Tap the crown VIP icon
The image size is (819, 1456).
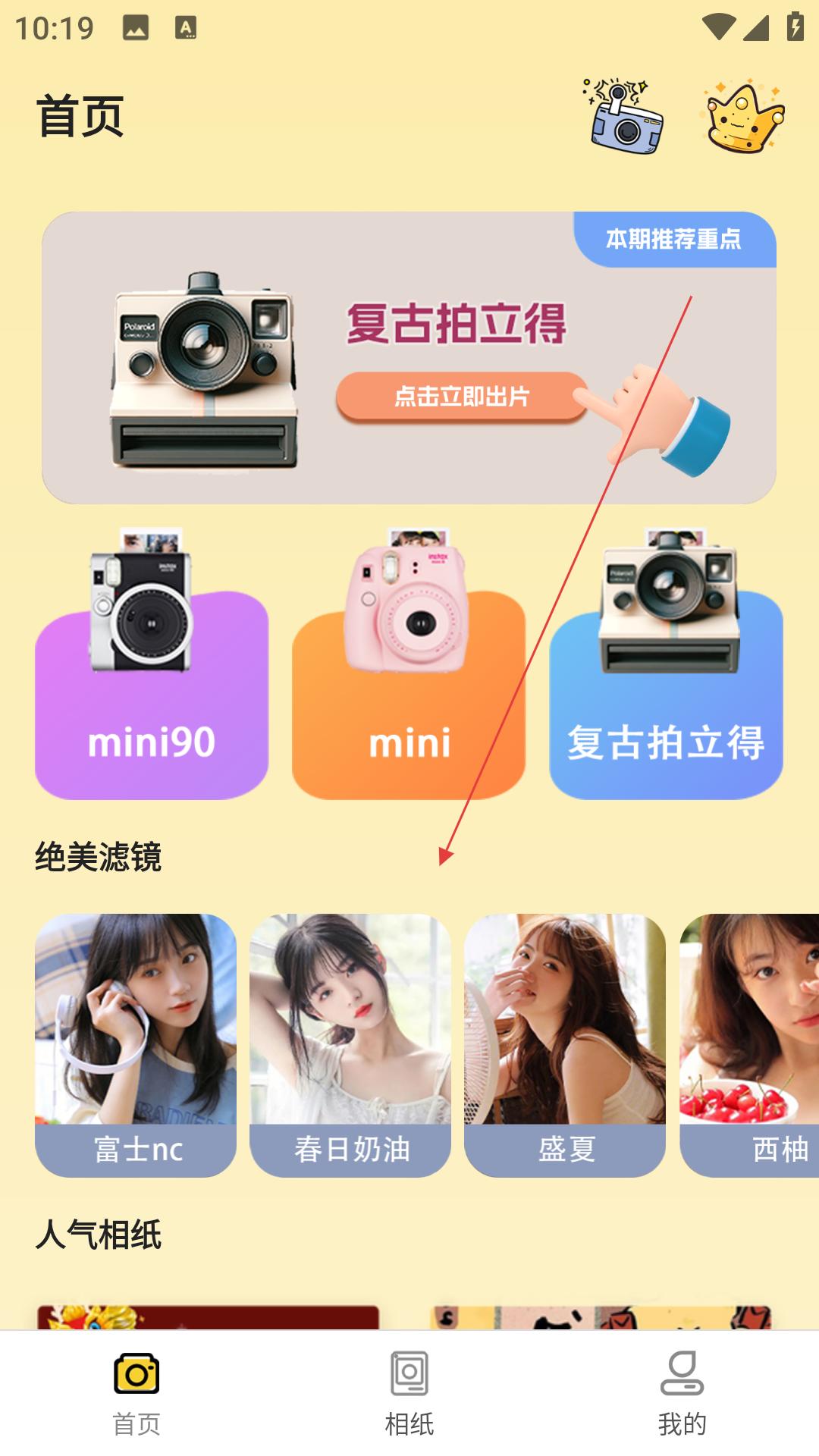click(743, 116)
